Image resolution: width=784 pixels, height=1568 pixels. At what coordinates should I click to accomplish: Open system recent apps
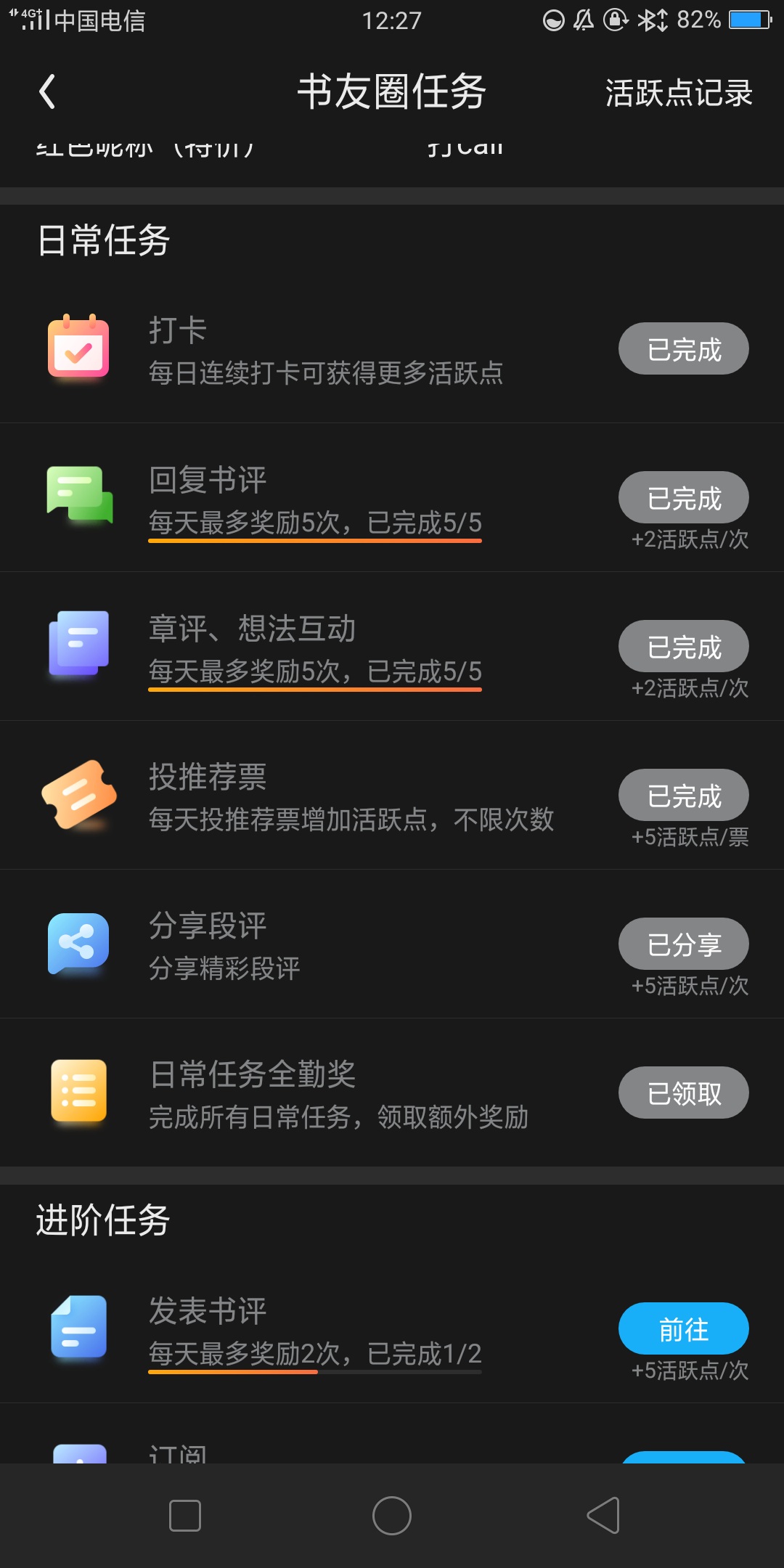click(185, 1516)
